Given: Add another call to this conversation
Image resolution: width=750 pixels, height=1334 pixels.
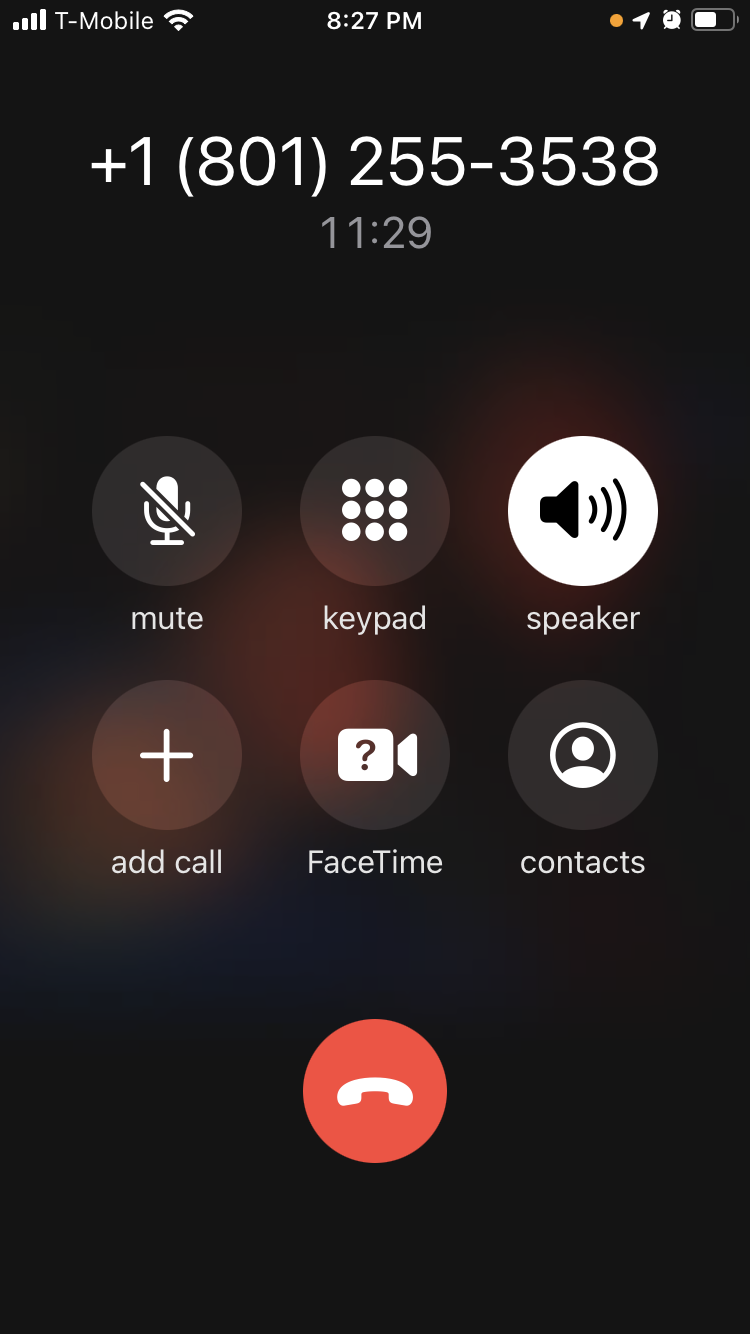Looking at the screenshot, I should (167, 755).
